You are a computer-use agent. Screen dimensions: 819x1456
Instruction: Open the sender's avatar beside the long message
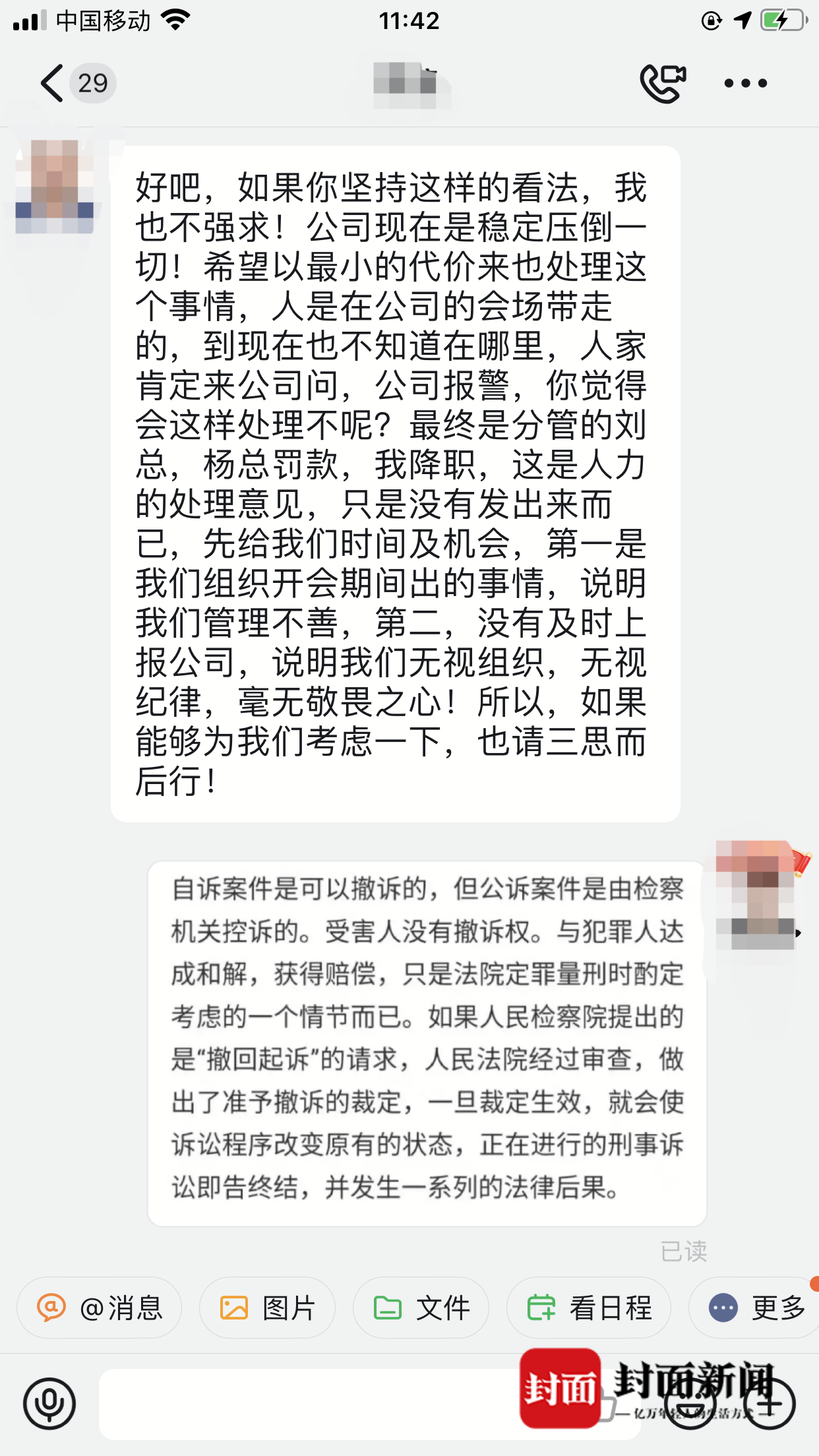(55, 187)
